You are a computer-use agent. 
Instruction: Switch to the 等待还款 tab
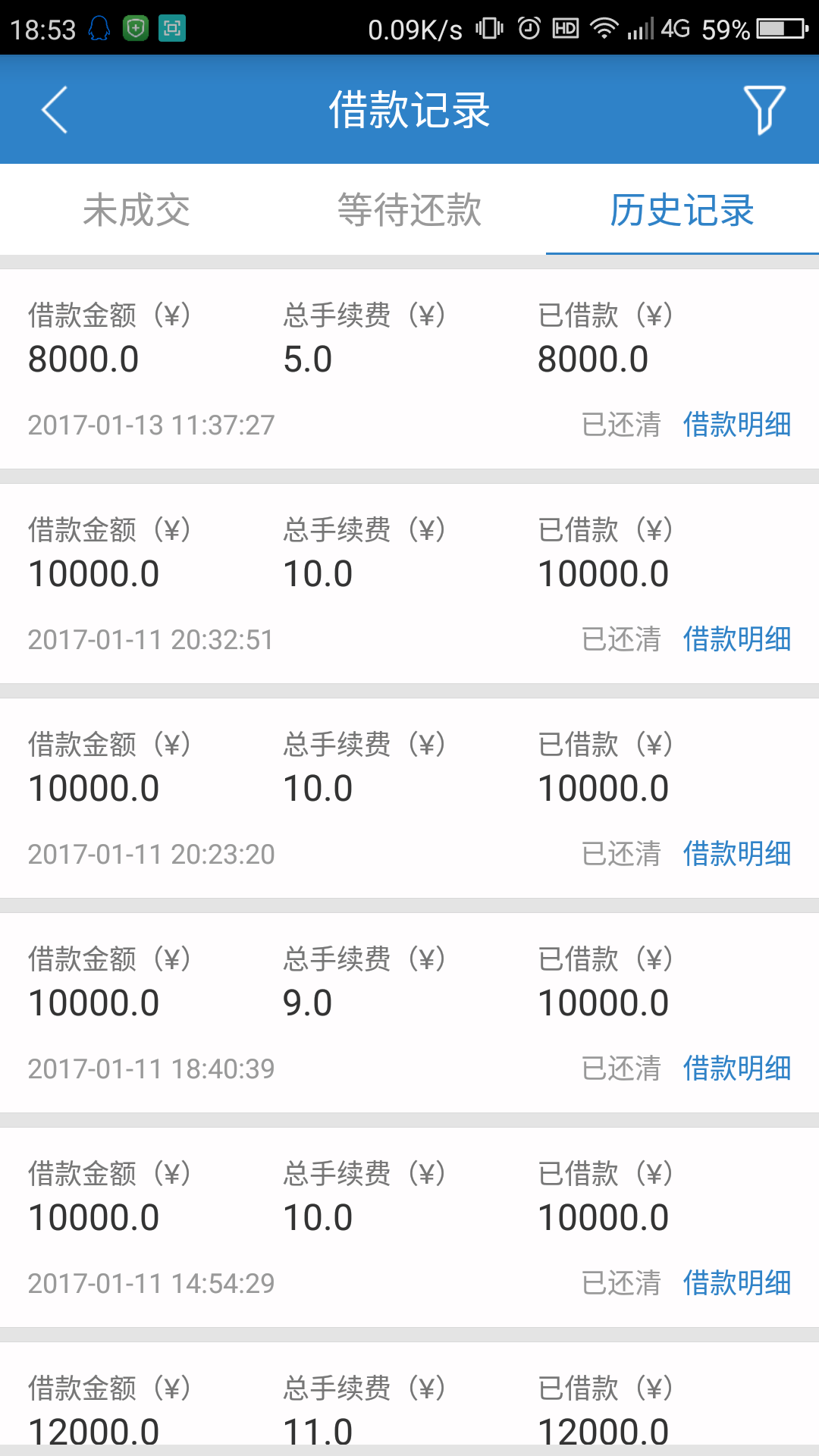tap(409, 210)
